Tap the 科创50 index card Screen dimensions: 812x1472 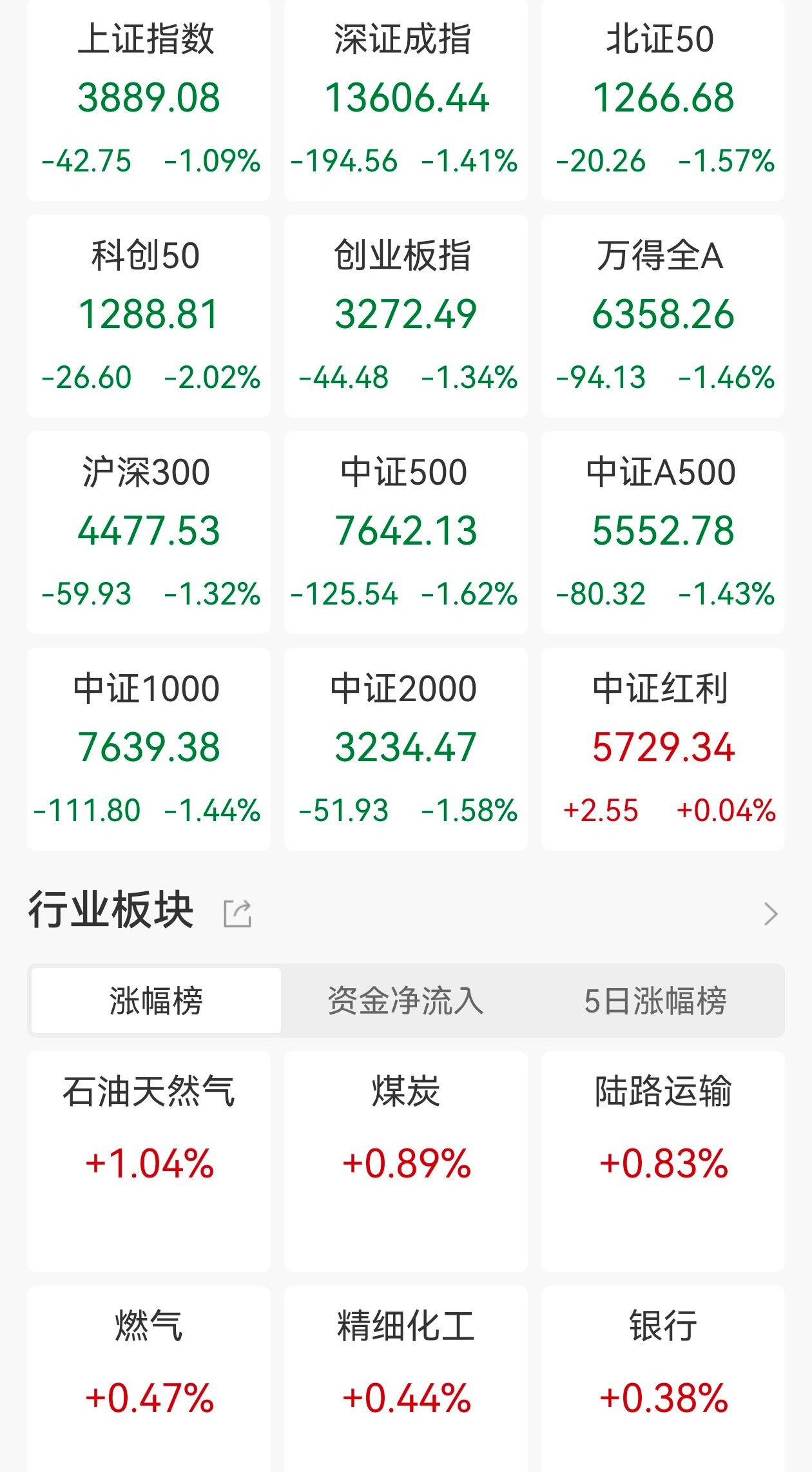pos(149,316)
